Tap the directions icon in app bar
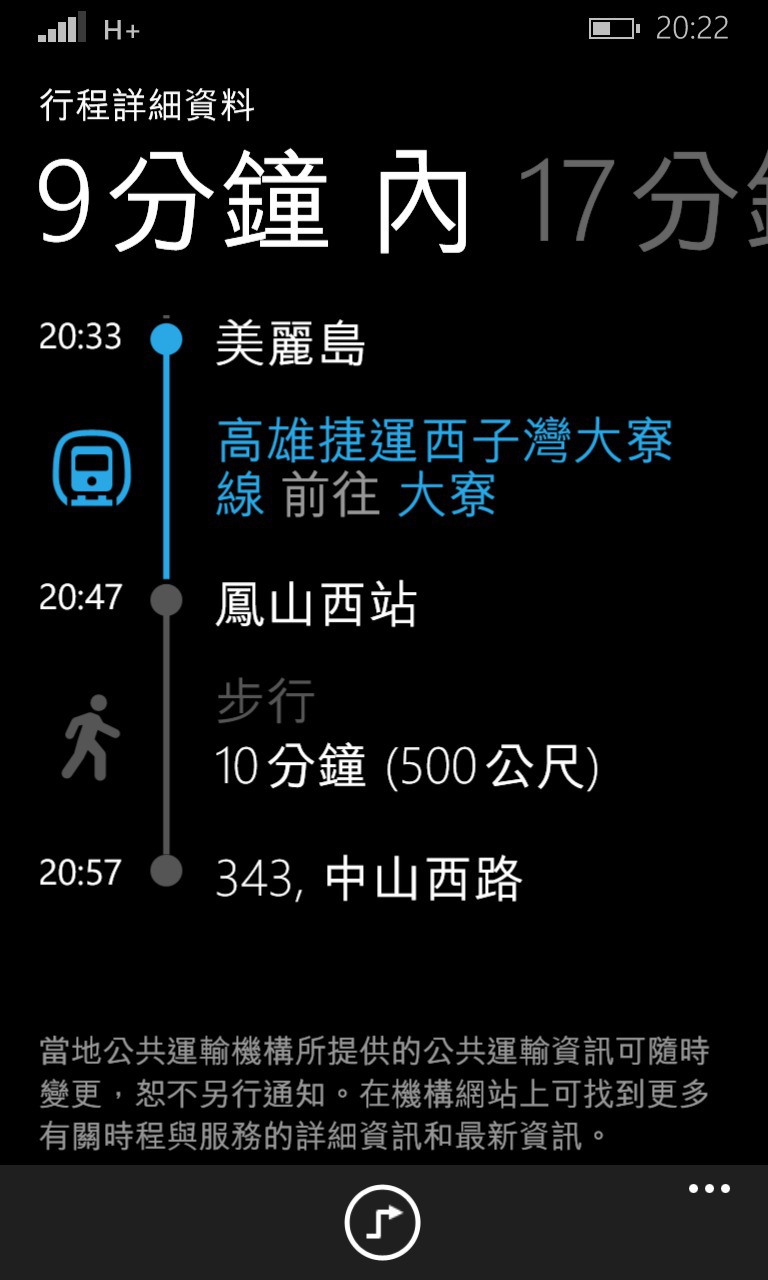Screen dimensions: 768x1280 382,1222
